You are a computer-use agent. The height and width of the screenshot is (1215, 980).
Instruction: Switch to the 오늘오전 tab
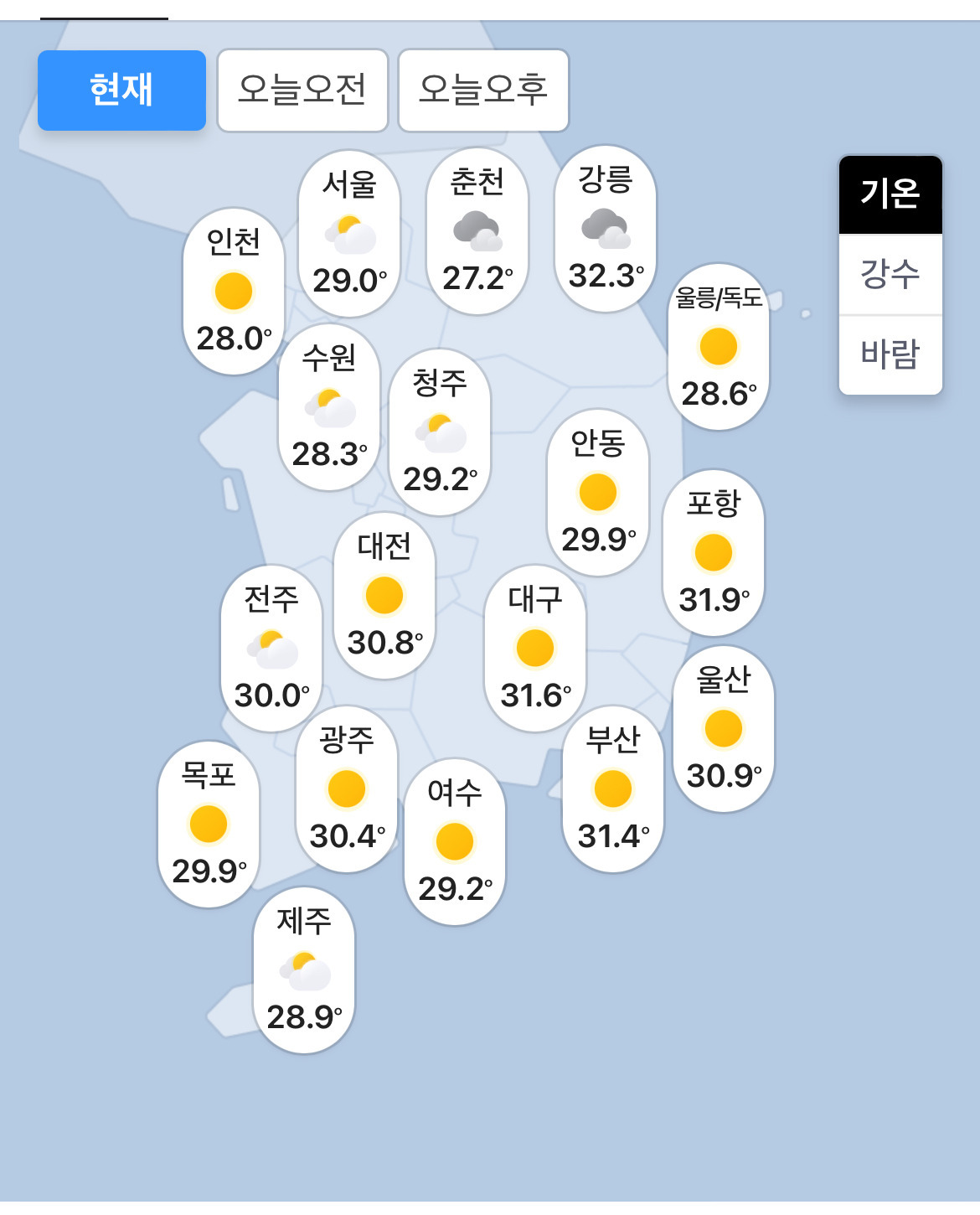(302, 90)
